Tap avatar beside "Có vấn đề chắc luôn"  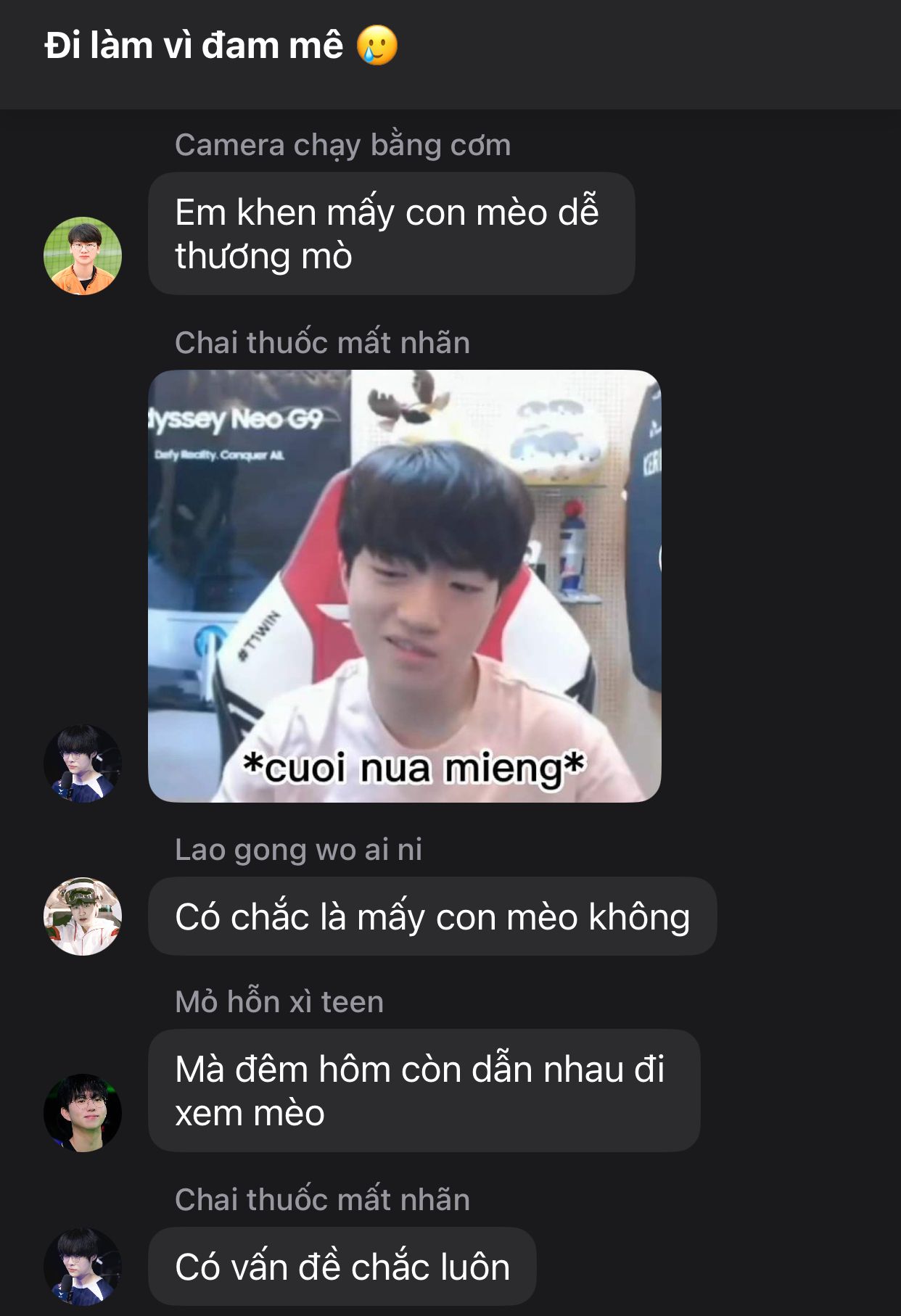tap(83, 1267)
